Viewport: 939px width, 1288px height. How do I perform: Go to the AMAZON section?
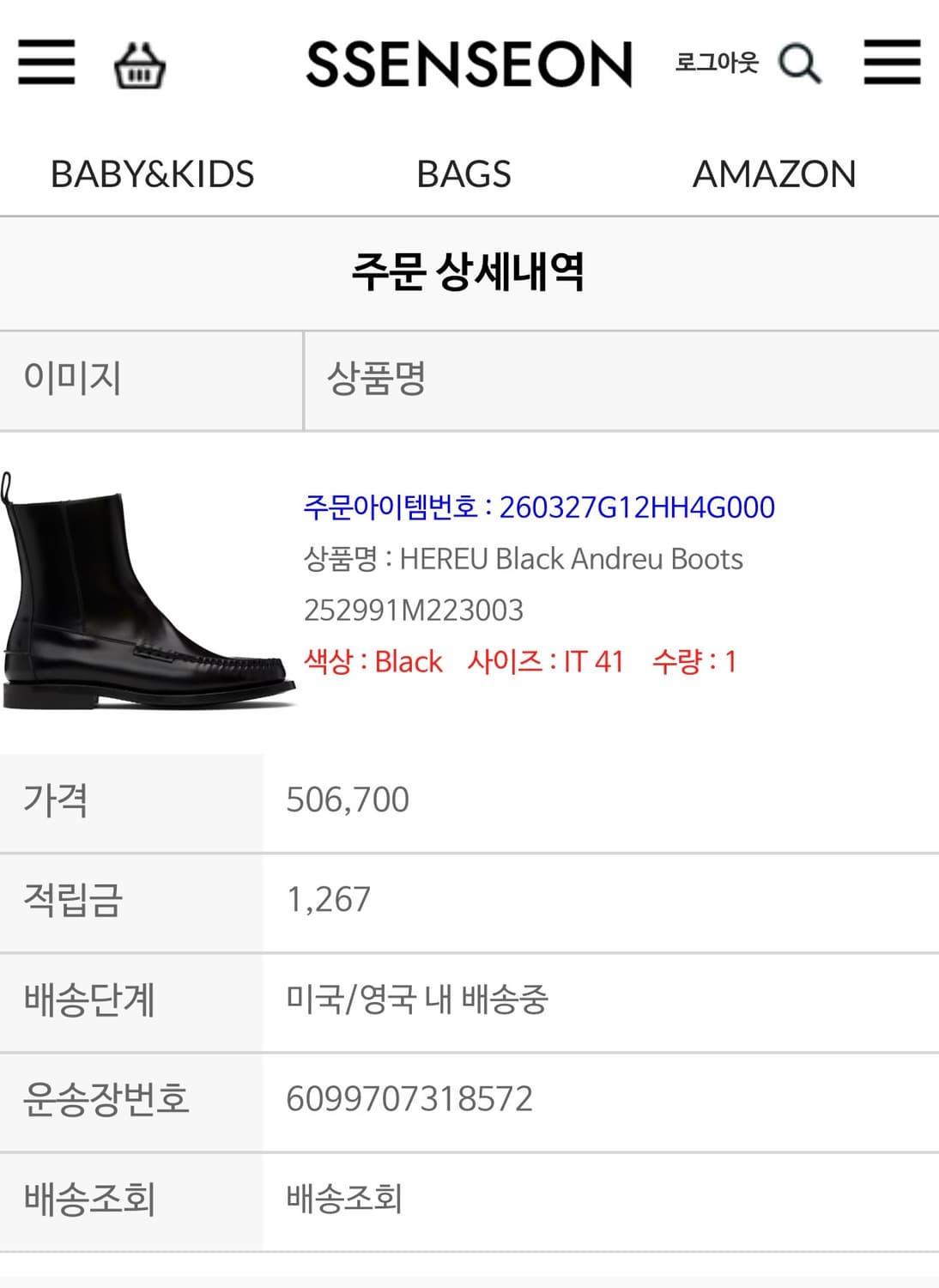coord(775,174)
